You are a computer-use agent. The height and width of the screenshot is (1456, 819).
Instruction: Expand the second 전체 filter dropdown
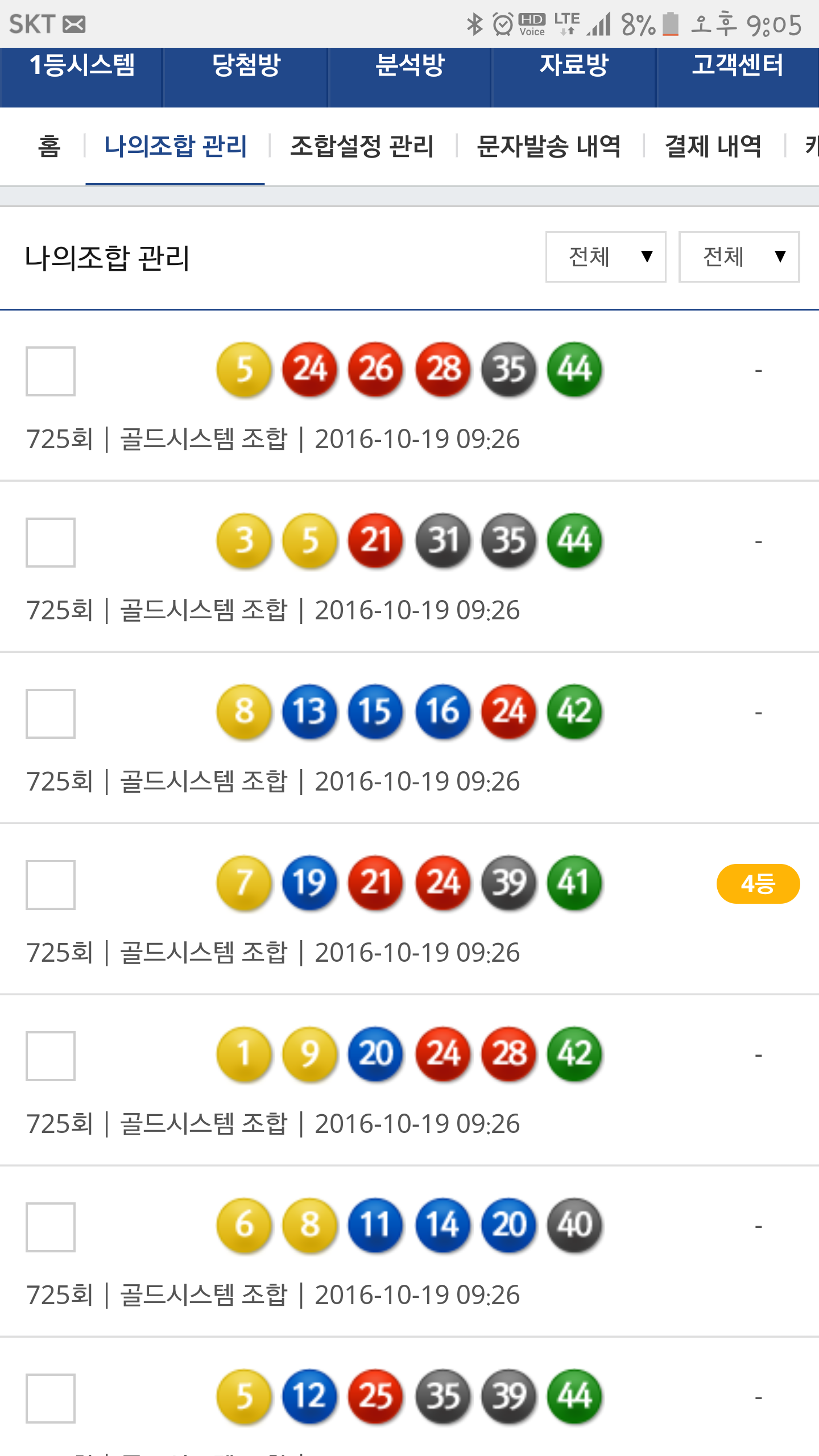pyautogui.click(x=739, y=257)
